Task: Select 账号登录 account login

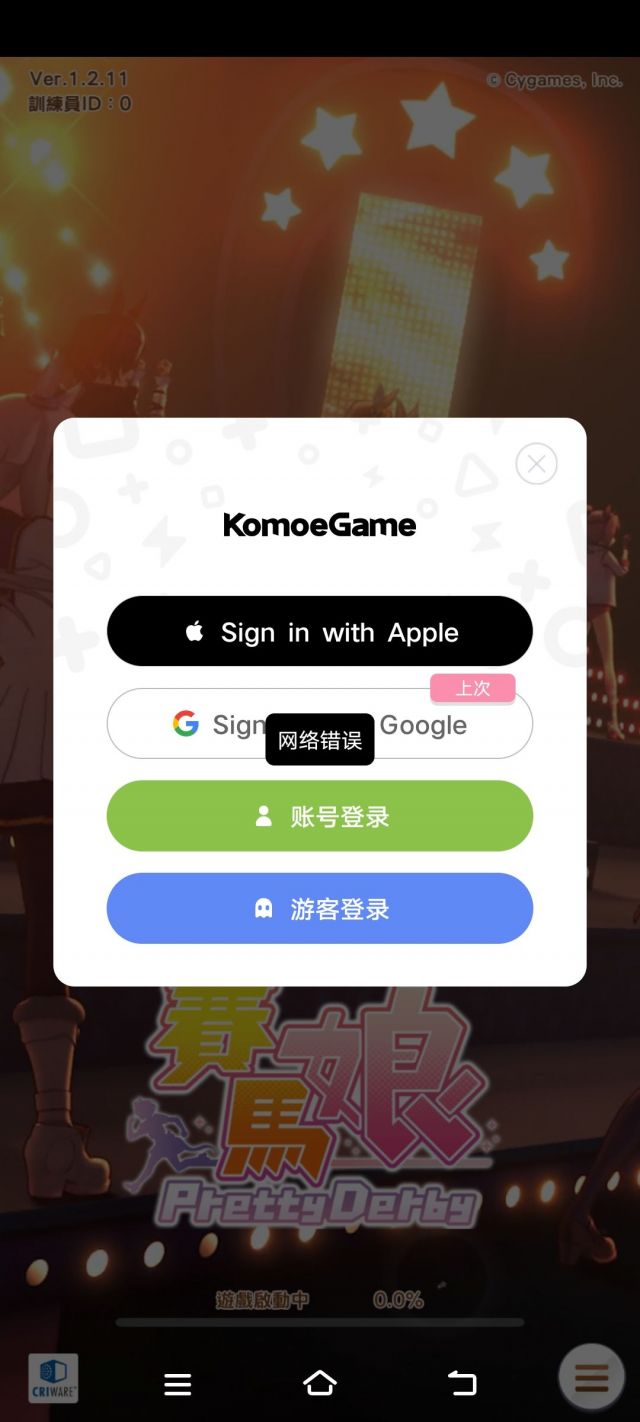Action: [320, 816]
